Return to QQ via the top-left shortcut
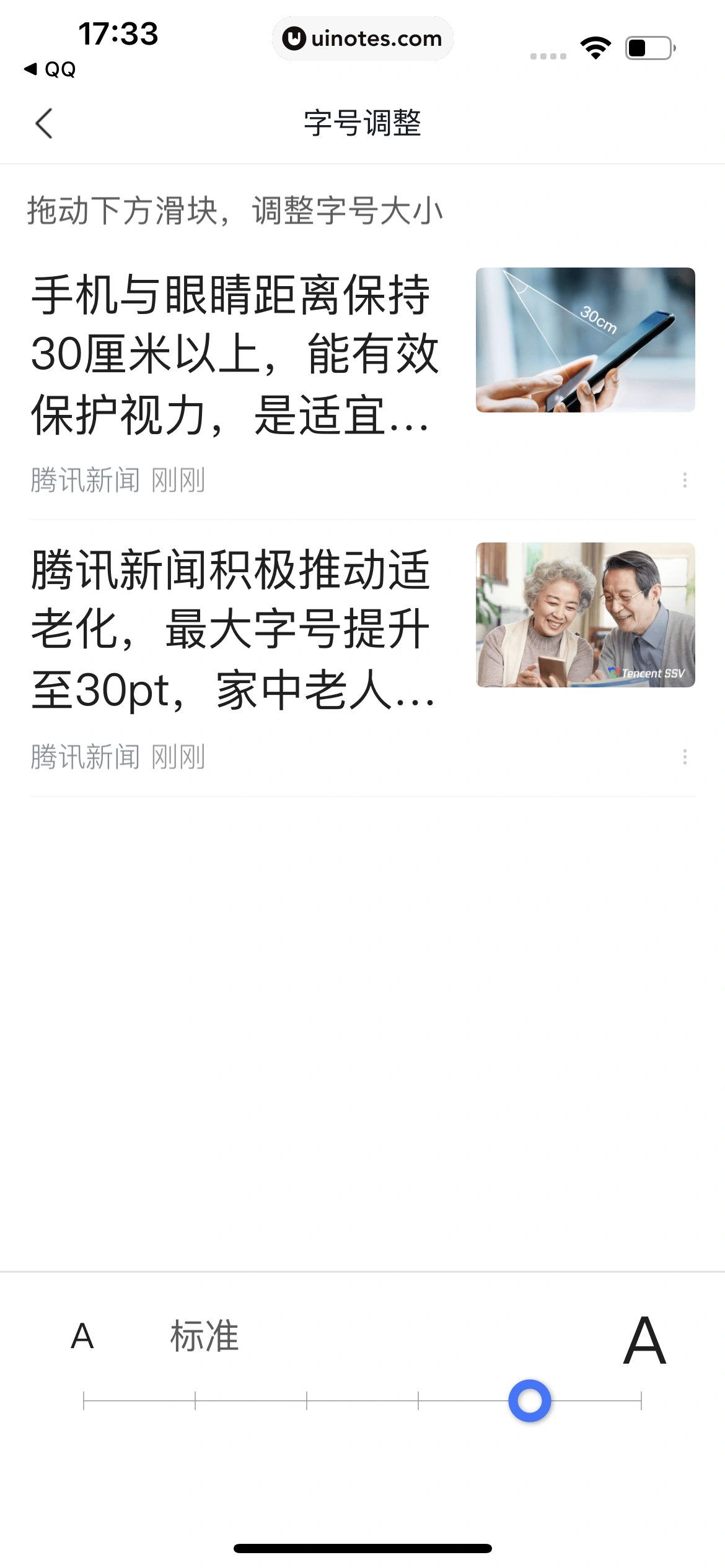This screenshot has width=725, height=1568. pyautogui.click(x=50, y=70)
